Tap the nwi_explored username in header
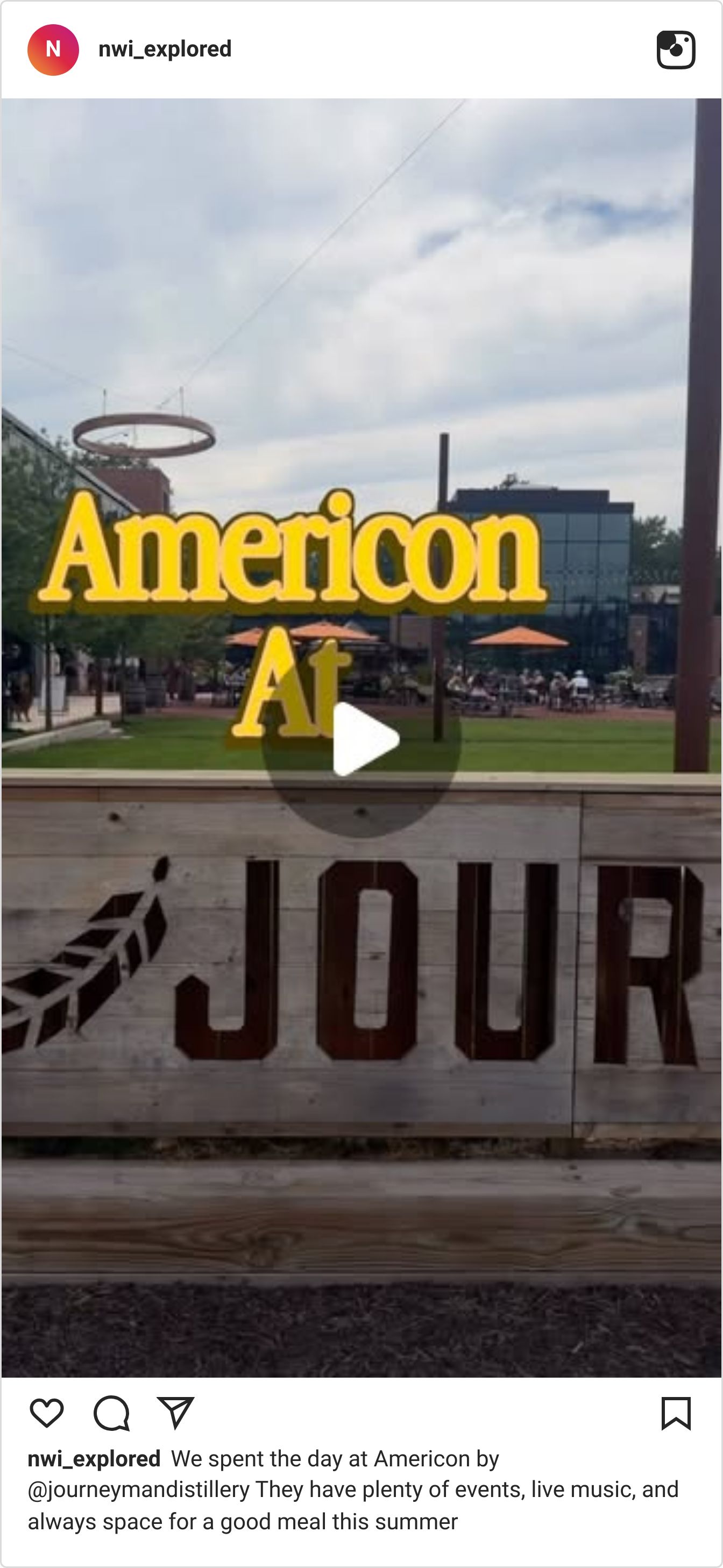723x1568 pixels. 165,49
